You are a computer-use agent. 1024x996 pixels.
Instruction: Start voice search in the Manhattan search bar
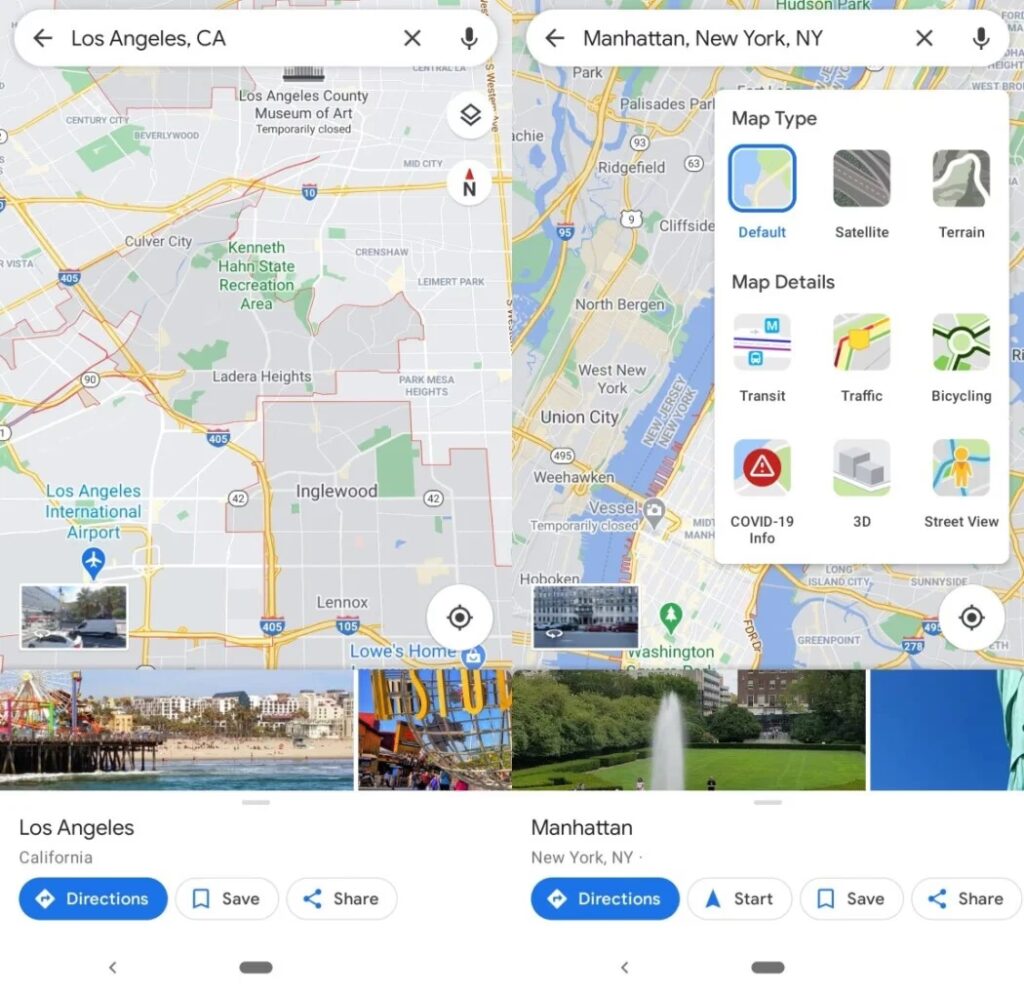[x=981, y=39]
